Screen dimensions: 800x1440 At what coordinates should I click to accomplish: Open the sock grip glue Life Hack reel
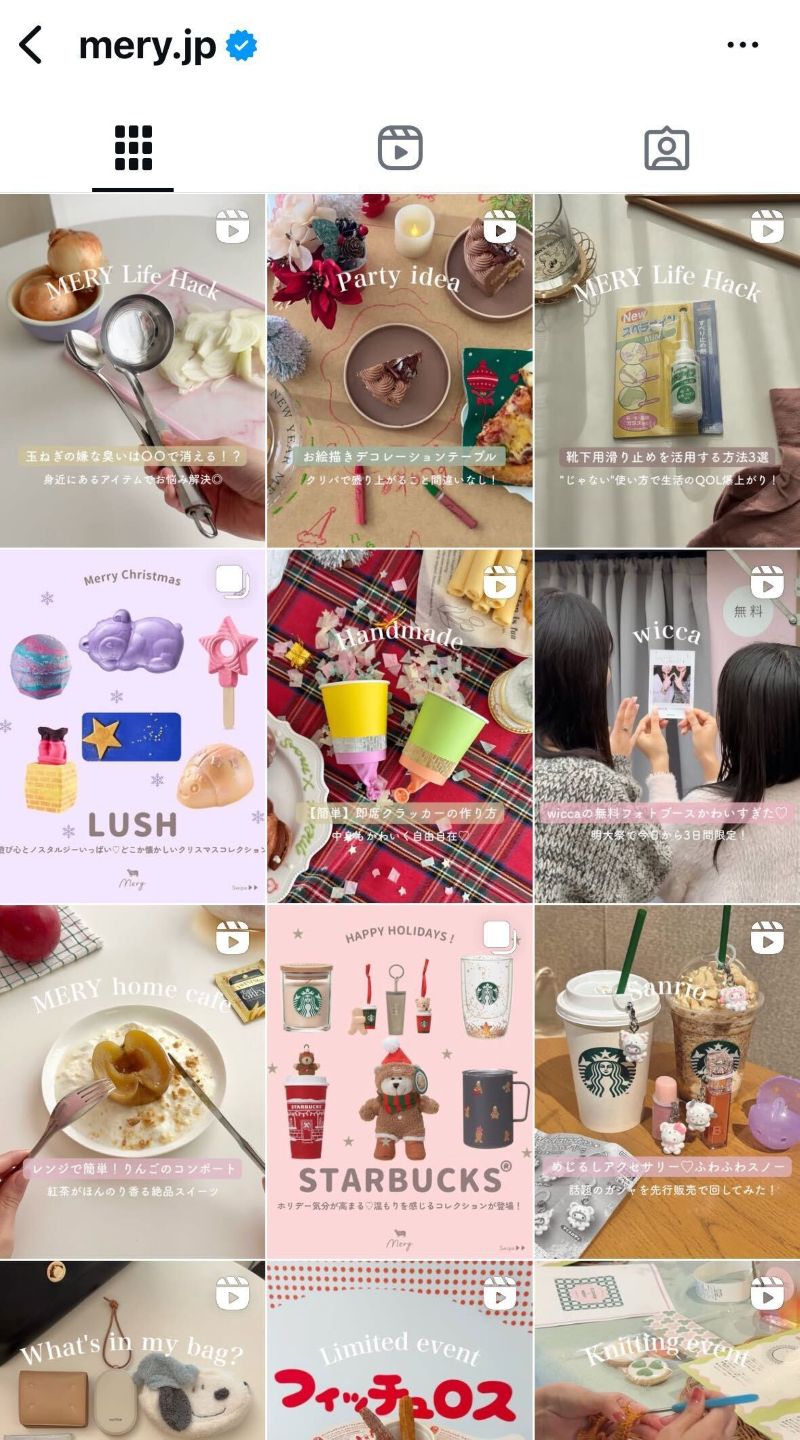coord(667,371)
